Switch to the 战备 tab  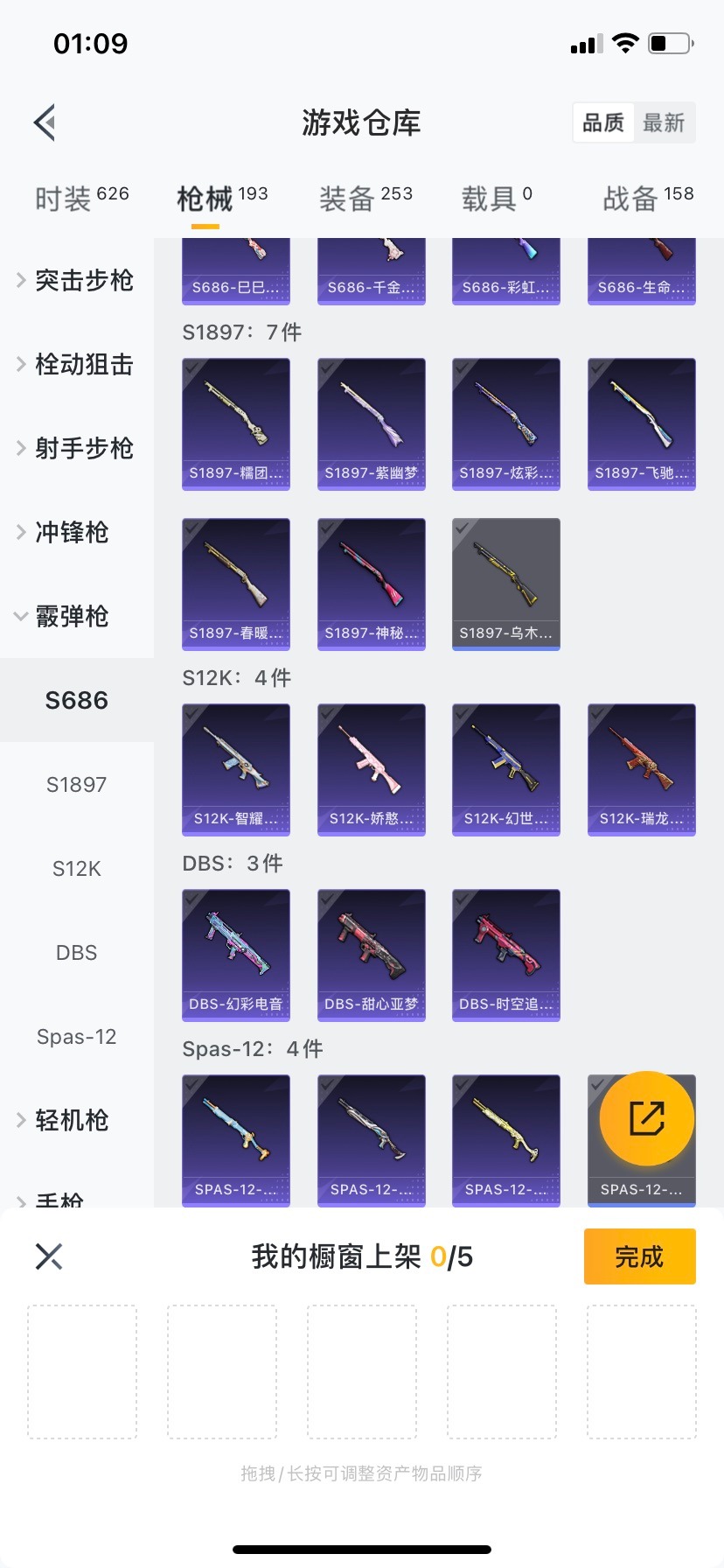coord(647,199)
